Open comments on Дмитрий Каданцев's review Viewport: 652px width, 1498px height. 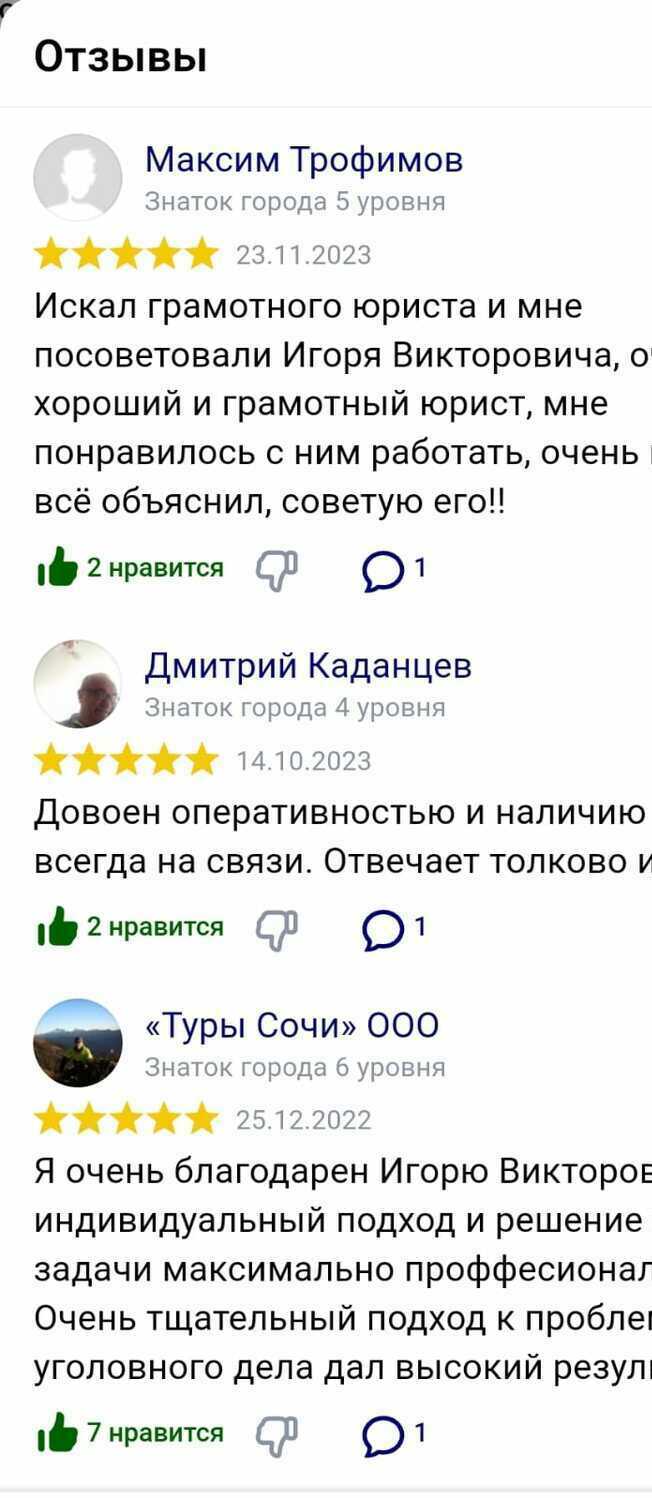coord(381,928)
